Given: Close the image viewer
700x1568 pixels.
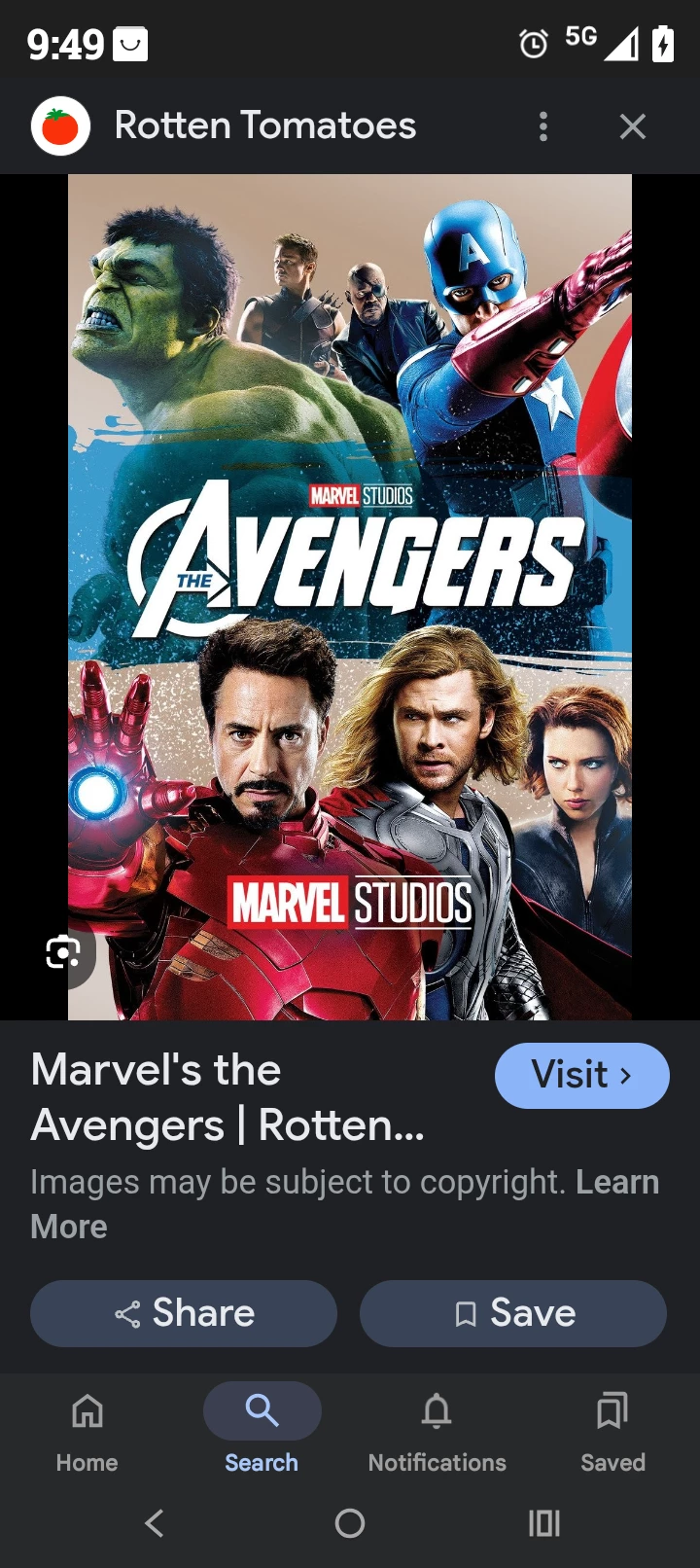Looking at the screenshot, I should (x=633, y=126).
